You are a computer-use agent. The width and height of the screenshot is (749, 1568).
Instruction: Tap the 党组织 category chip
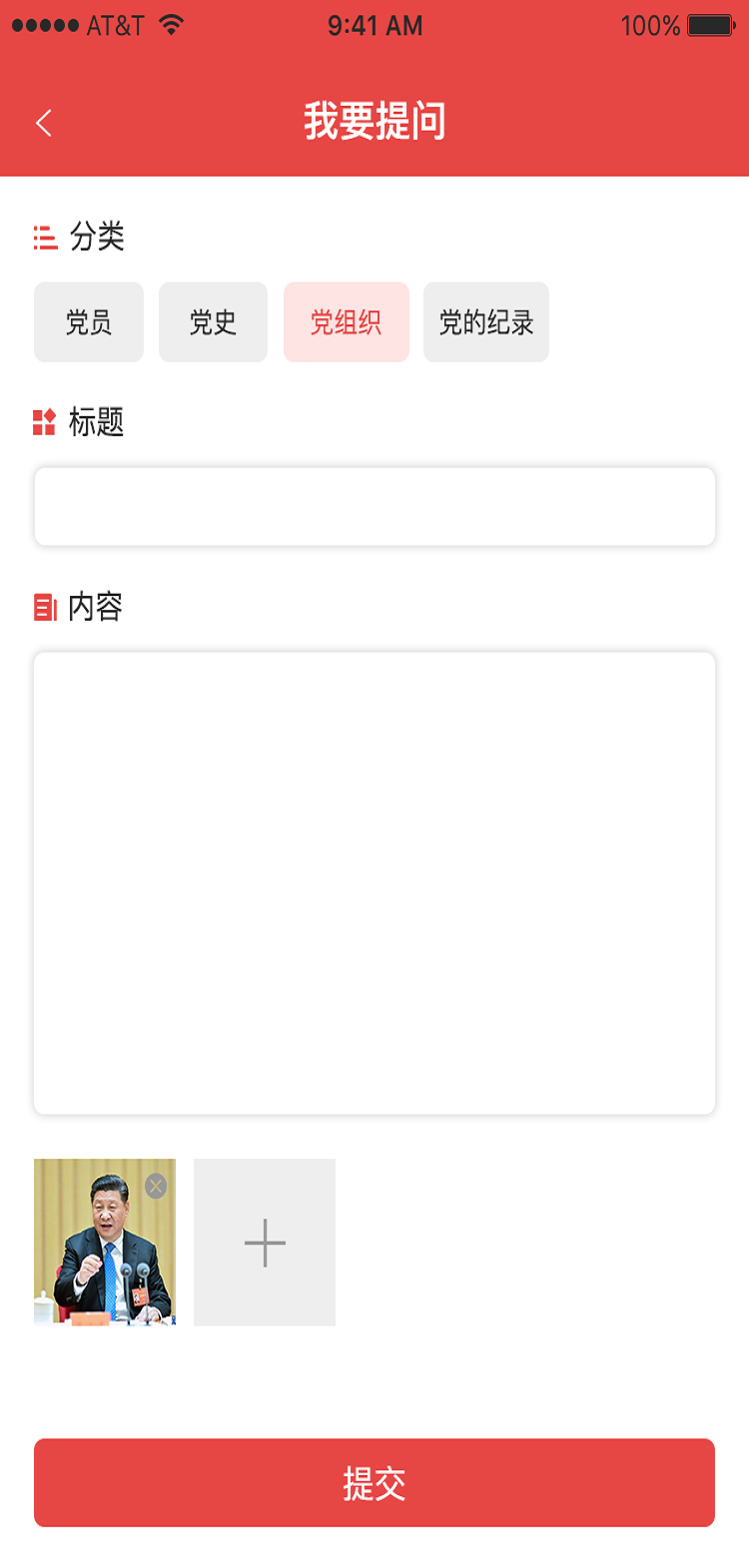point(347,322)
